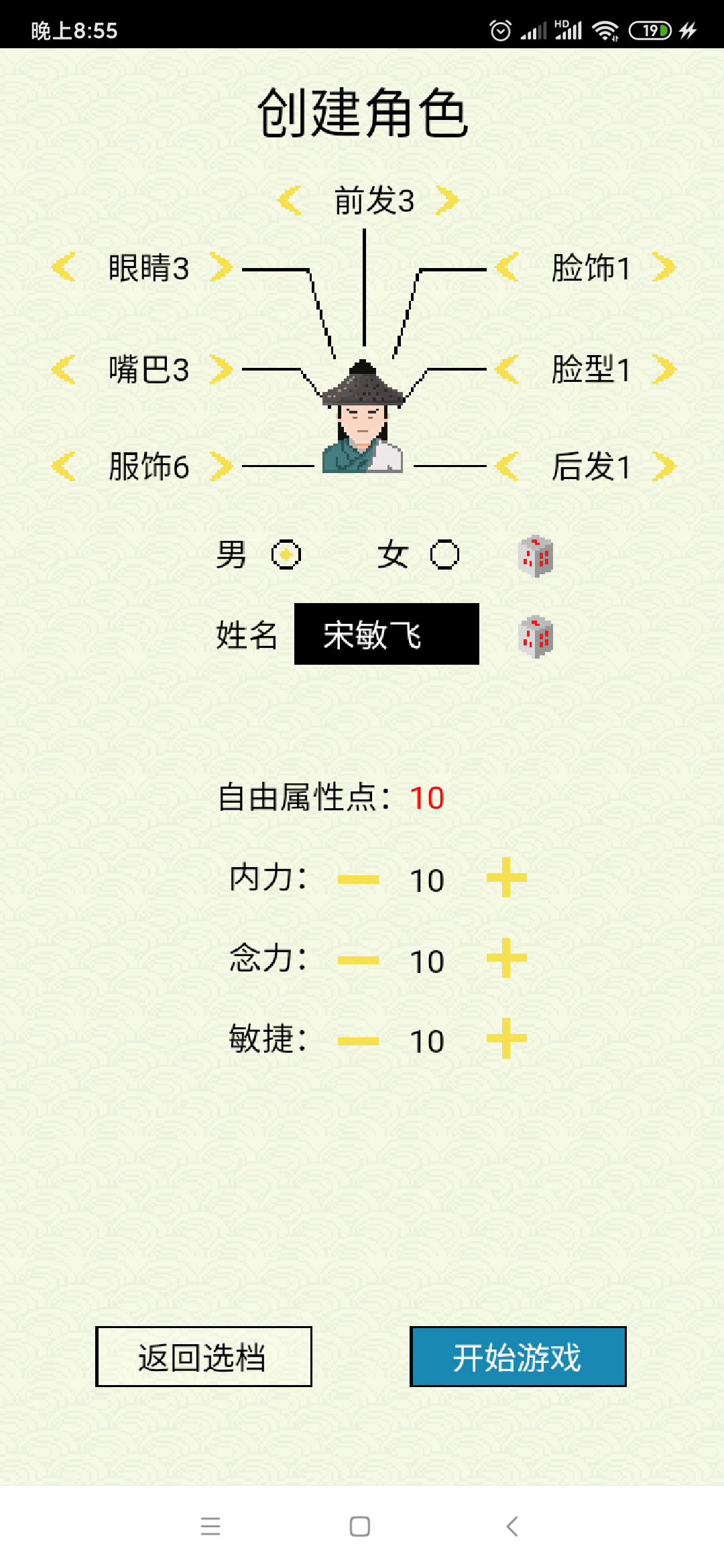The height and width of the screenshot is (1568, 724).
Task: Switch to the next 前发 front hair style
Action: coord(447,200)
